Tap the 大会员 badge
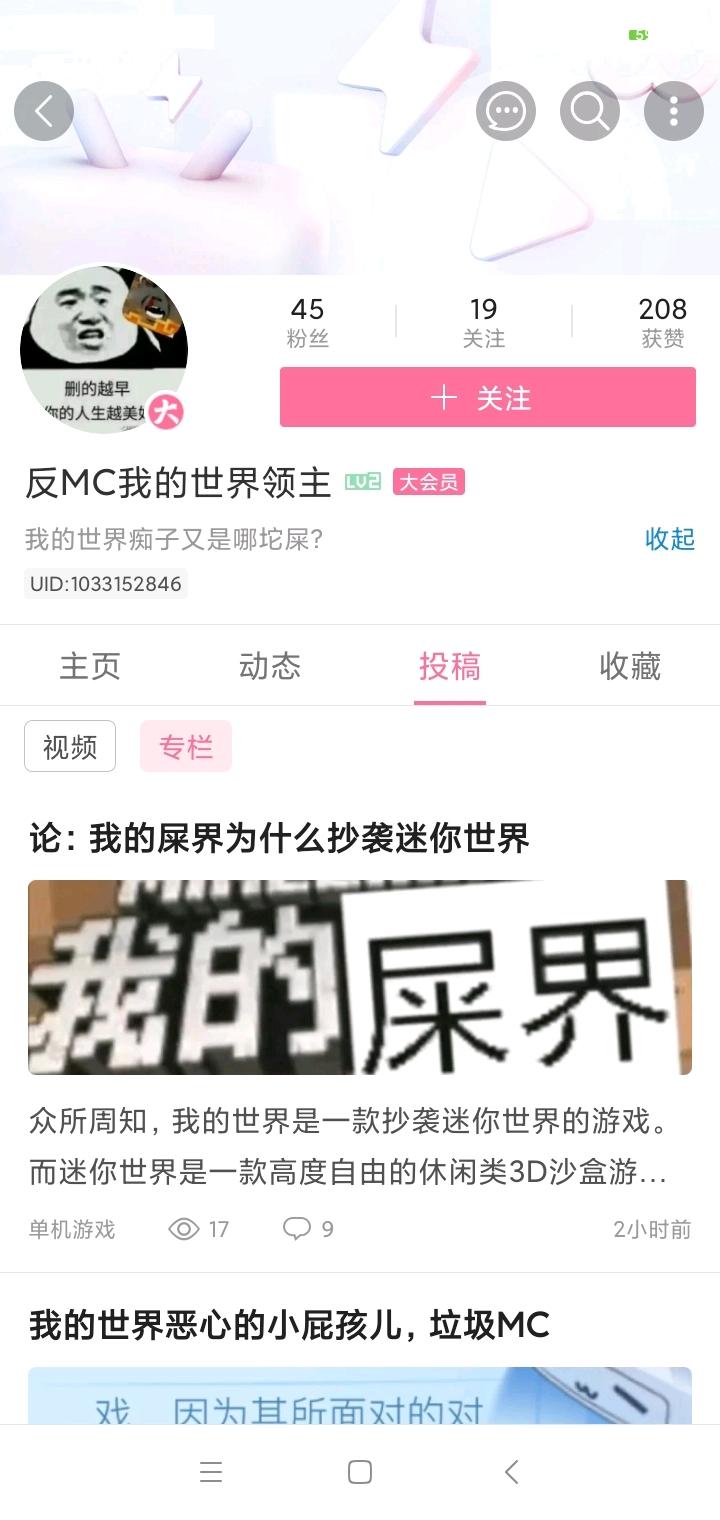The image size is (720, 1520). click(429, 483)
